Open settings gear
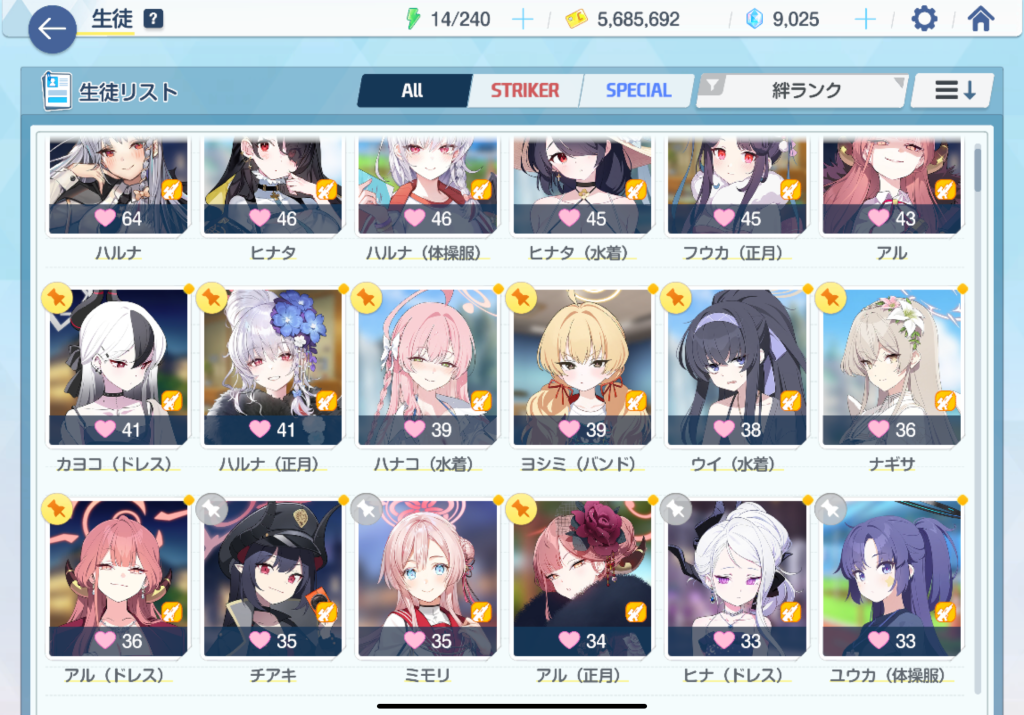 (x=924, y=19)
